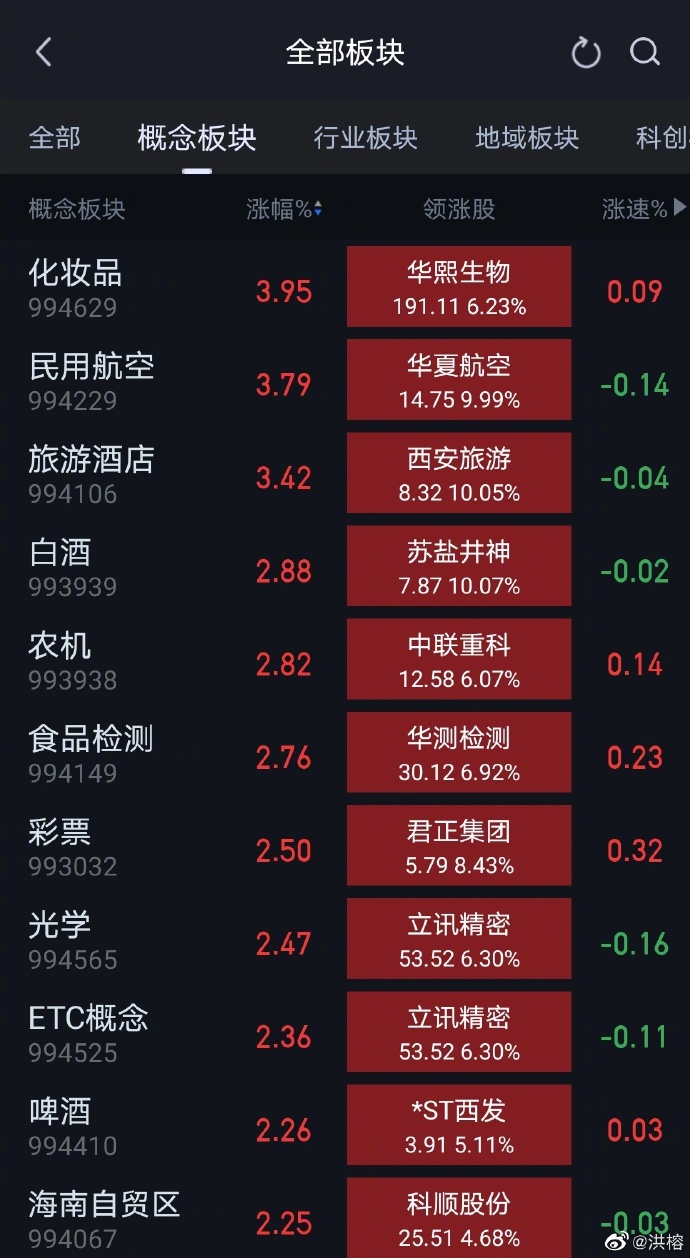Switch to the 行业板块 tab
The width and height of the screenshot is (690, 1258).
pyautogui.click(x=365, y=138)
